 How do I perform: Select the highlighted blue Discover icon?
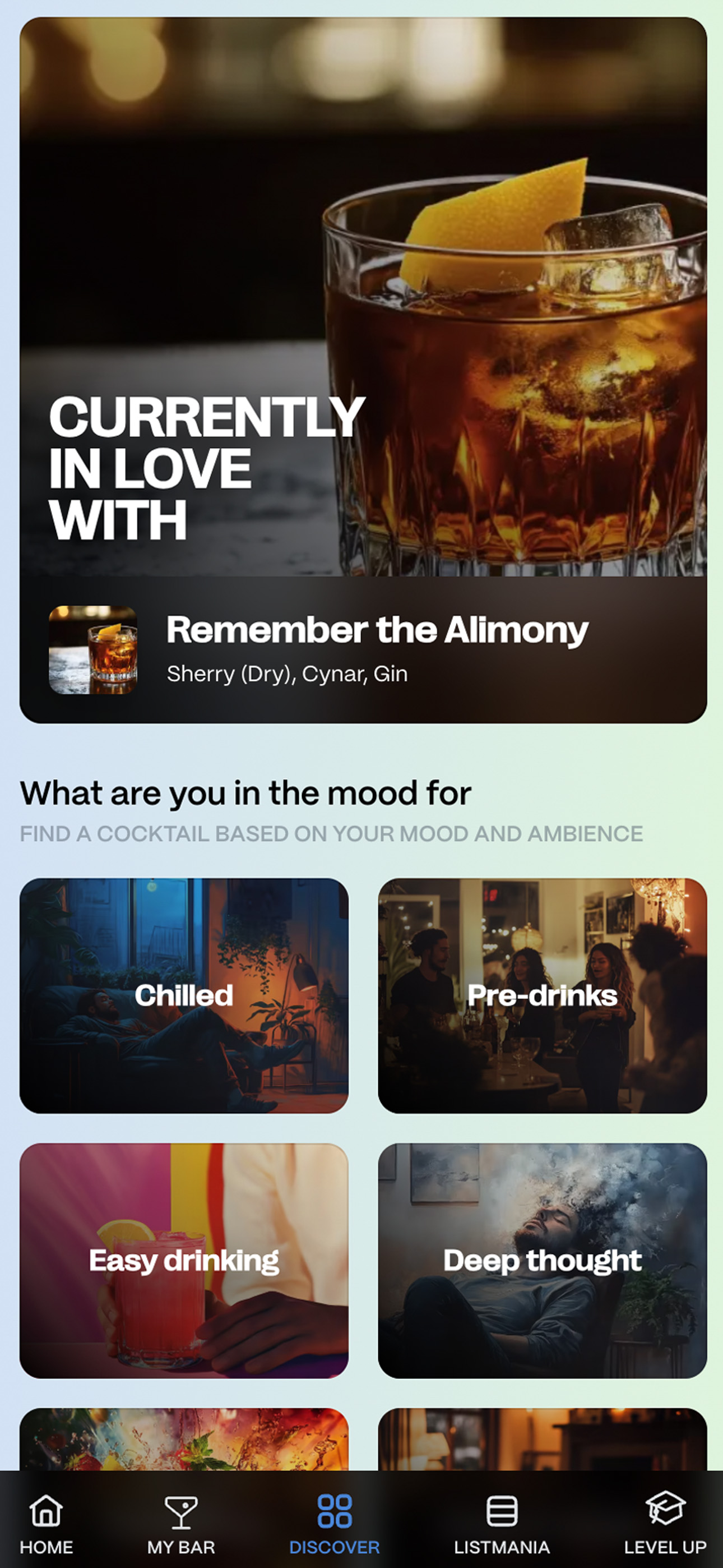point(332,1510)
